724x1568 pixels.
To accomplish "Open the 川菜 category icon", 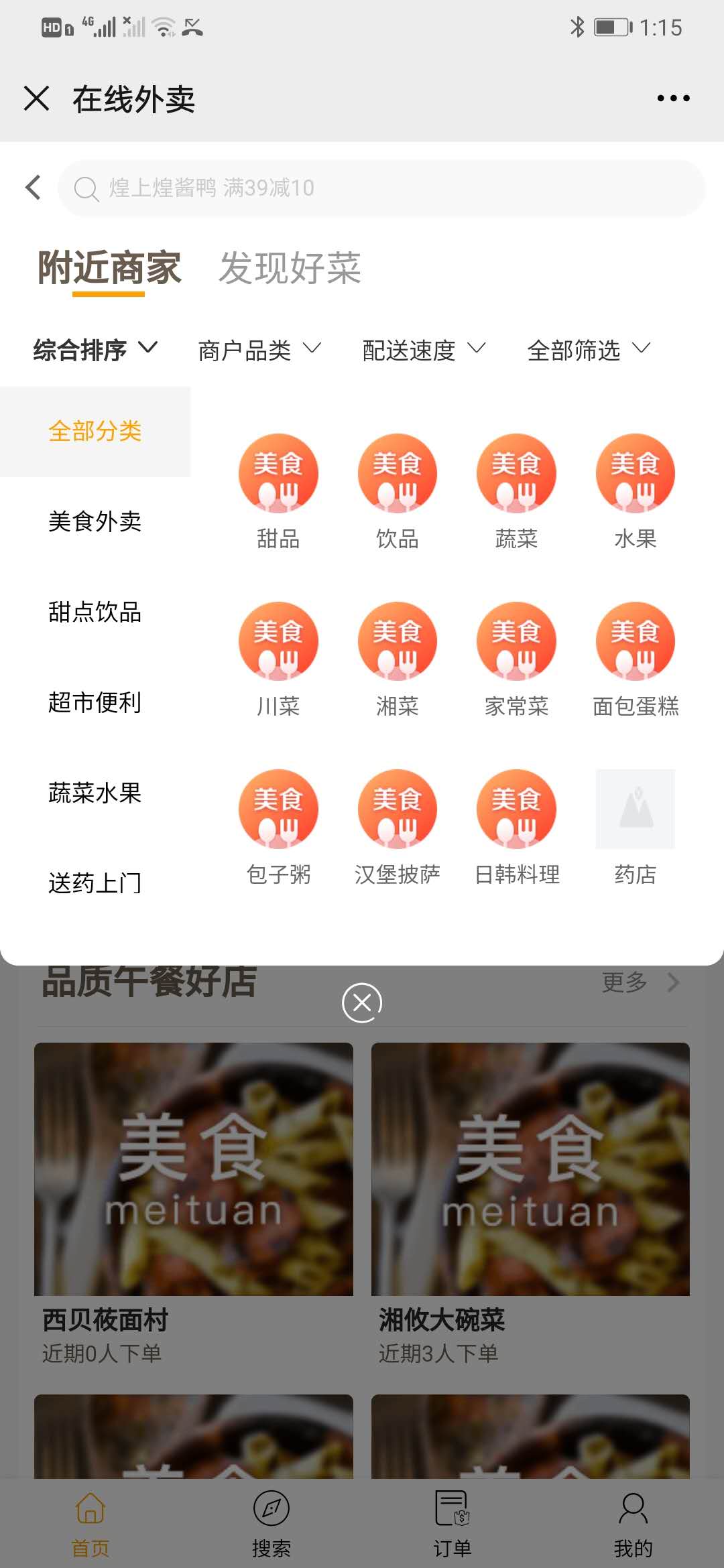I will 278,641.
